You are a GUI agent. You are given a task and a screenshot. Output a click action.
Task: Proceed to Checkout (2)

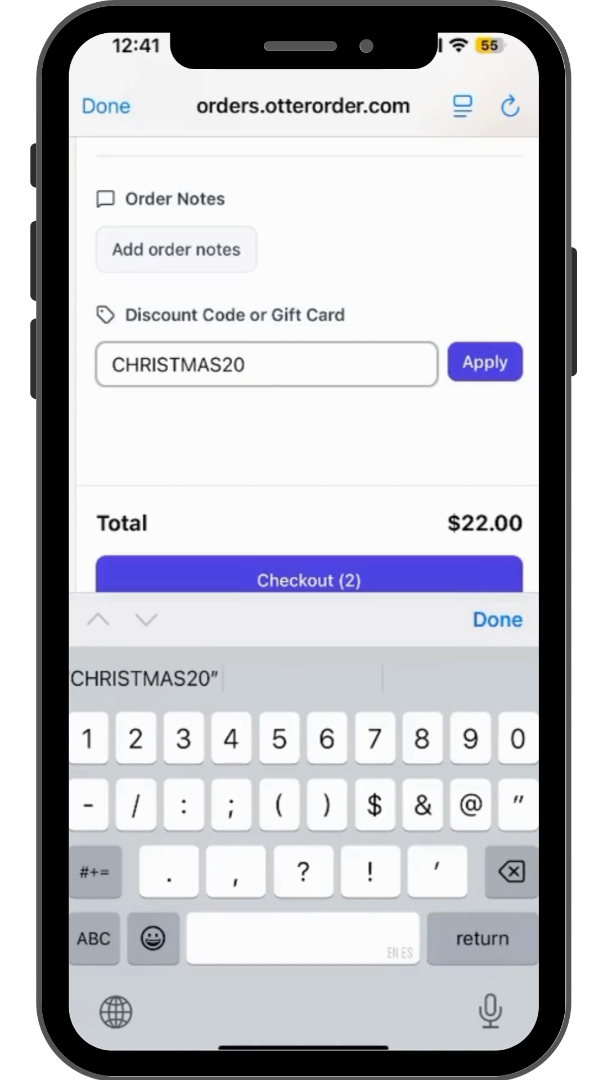309,578
